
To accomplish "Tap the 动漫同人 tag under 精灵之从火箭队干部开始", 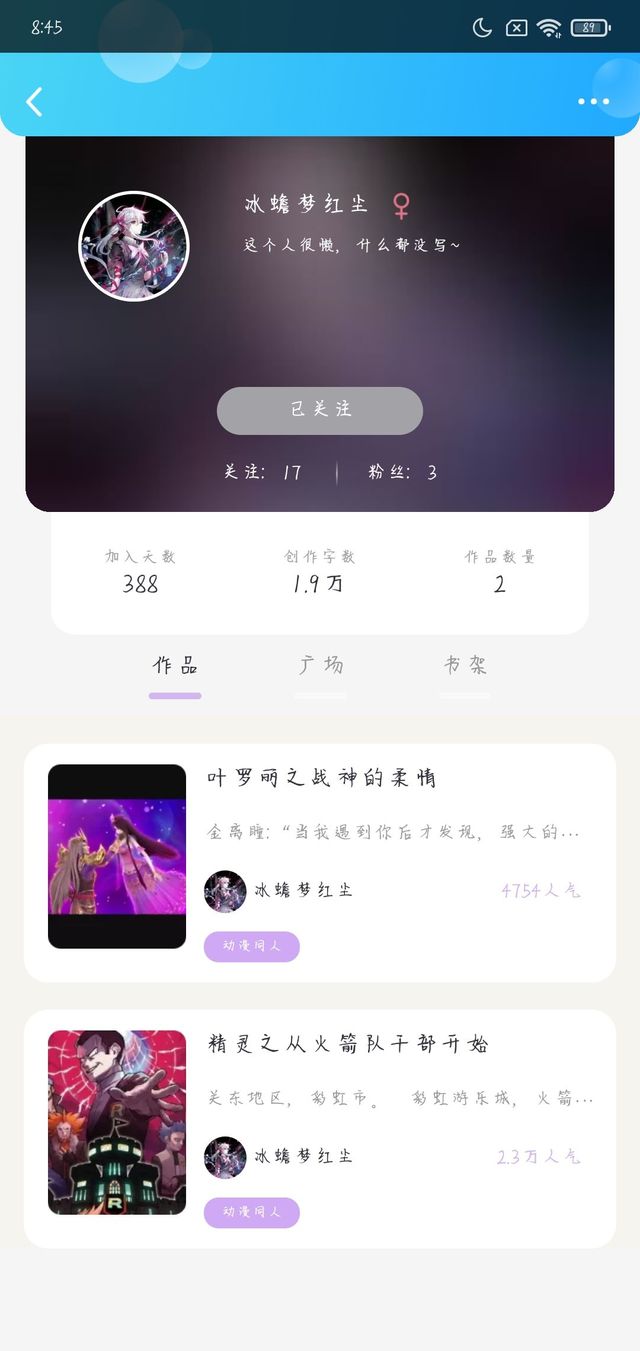I will (x=252, y=1212).
